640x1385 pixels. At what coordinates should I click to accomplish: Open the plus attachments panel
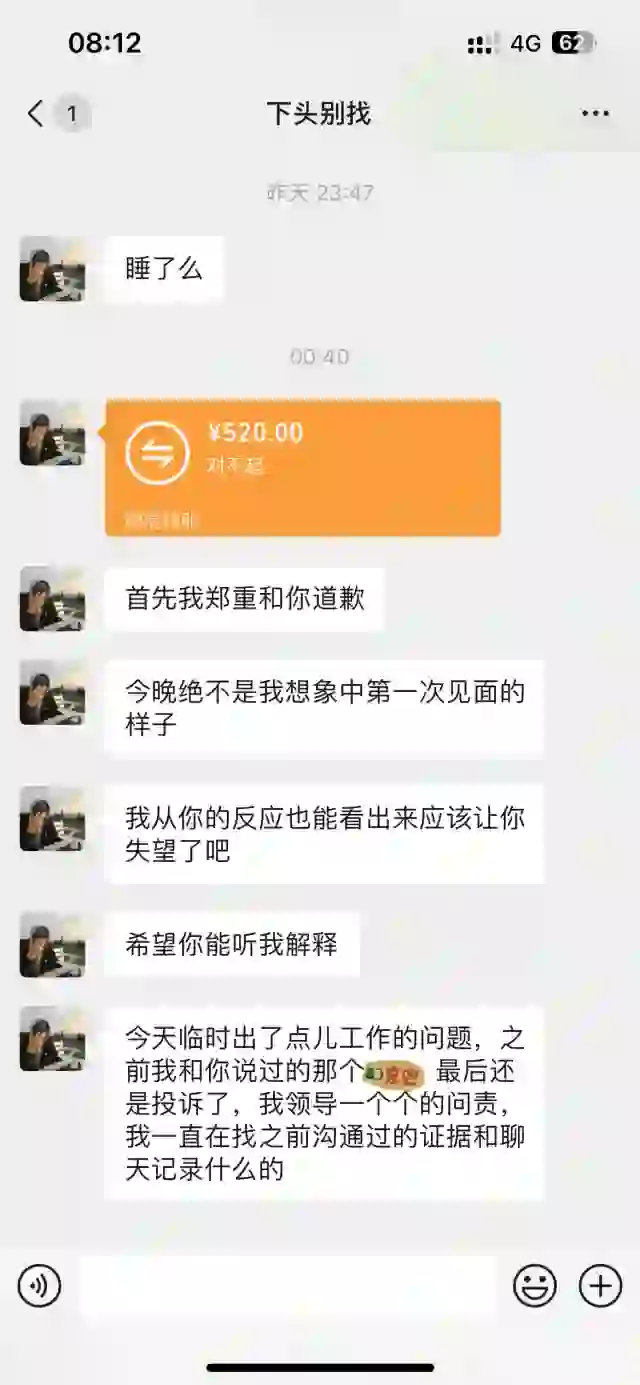coord(600,1285)
